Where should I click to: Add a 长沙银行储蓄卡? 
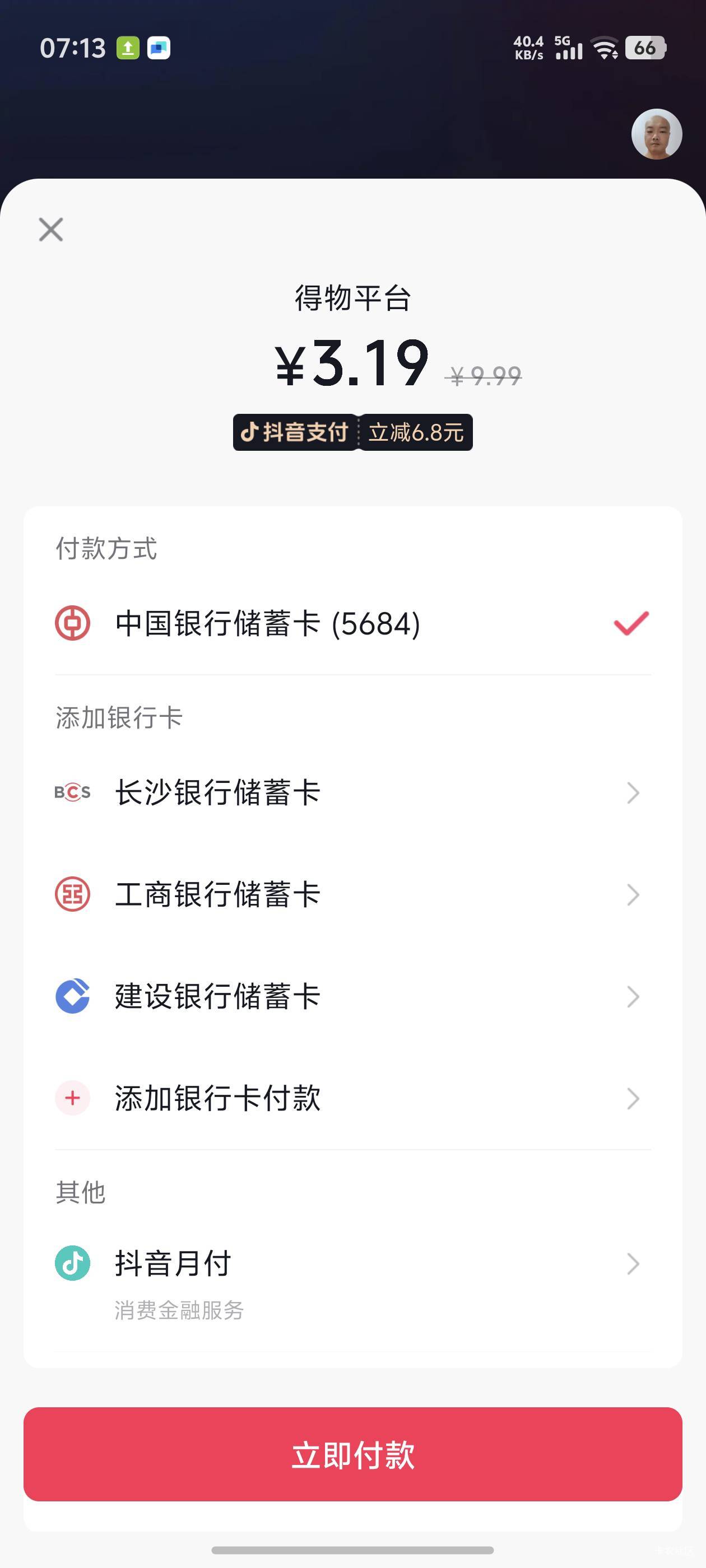click(x=352, y=792)
